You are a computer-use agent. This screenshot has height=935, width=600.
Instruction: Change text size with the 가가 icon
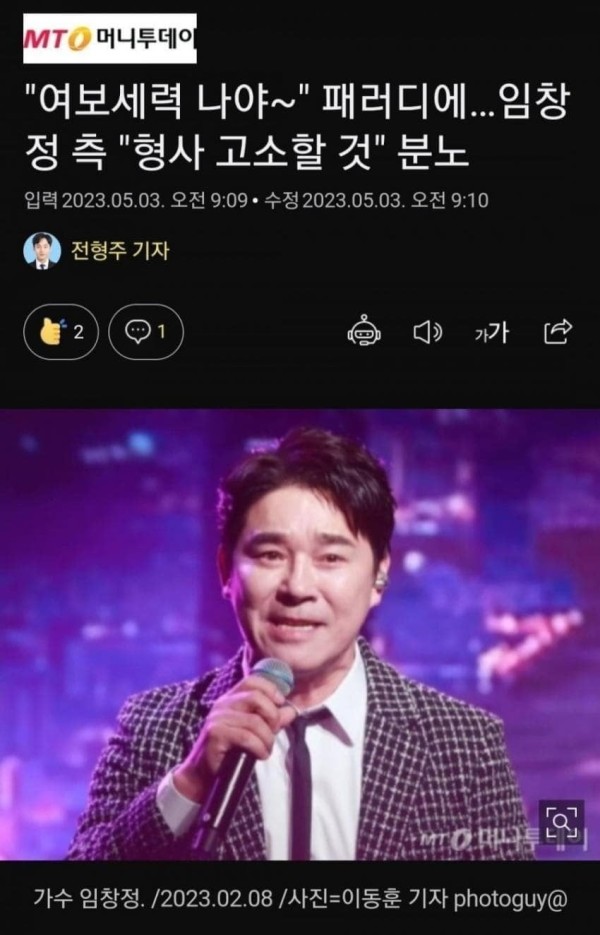coord(490,332)
